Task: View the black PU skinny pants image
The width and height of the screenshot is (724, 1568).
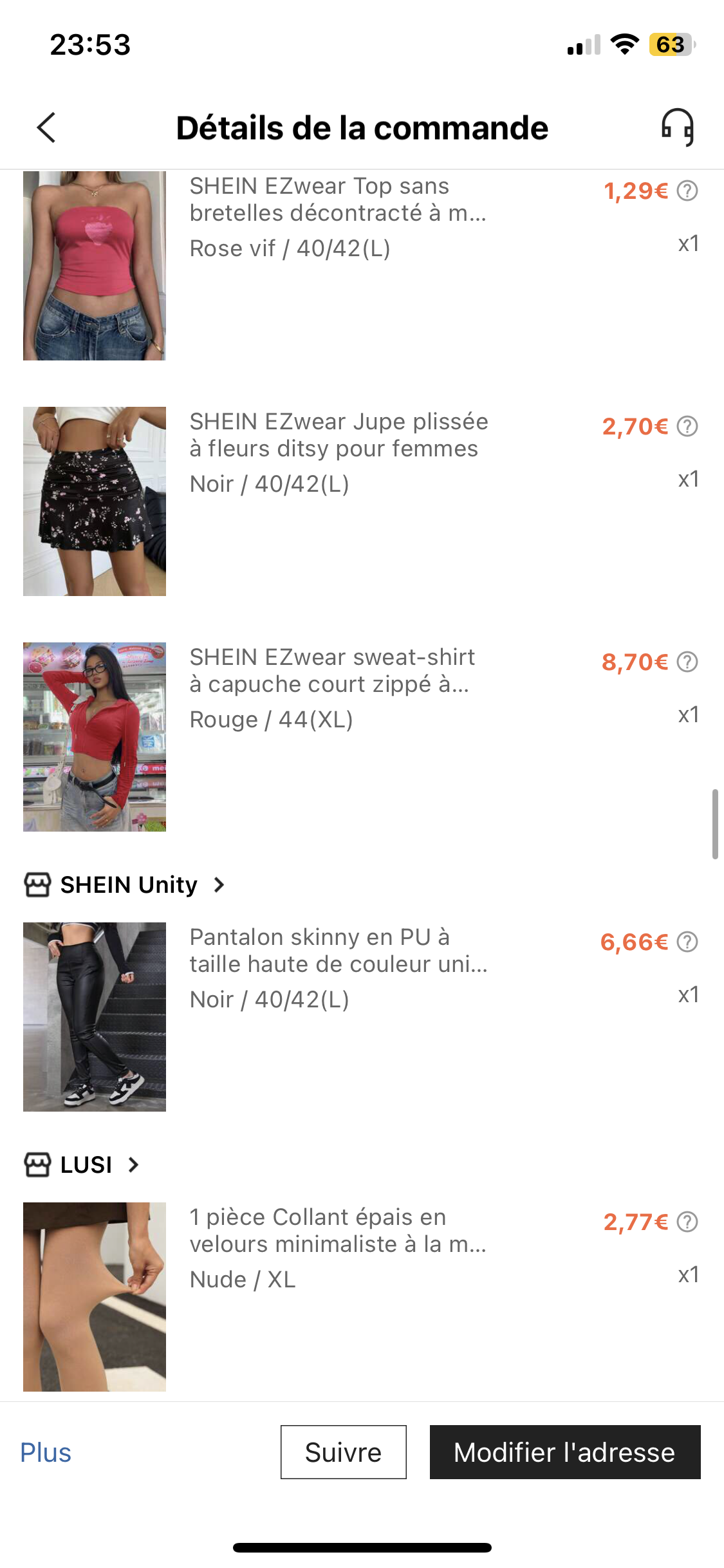Action: 95,1016
